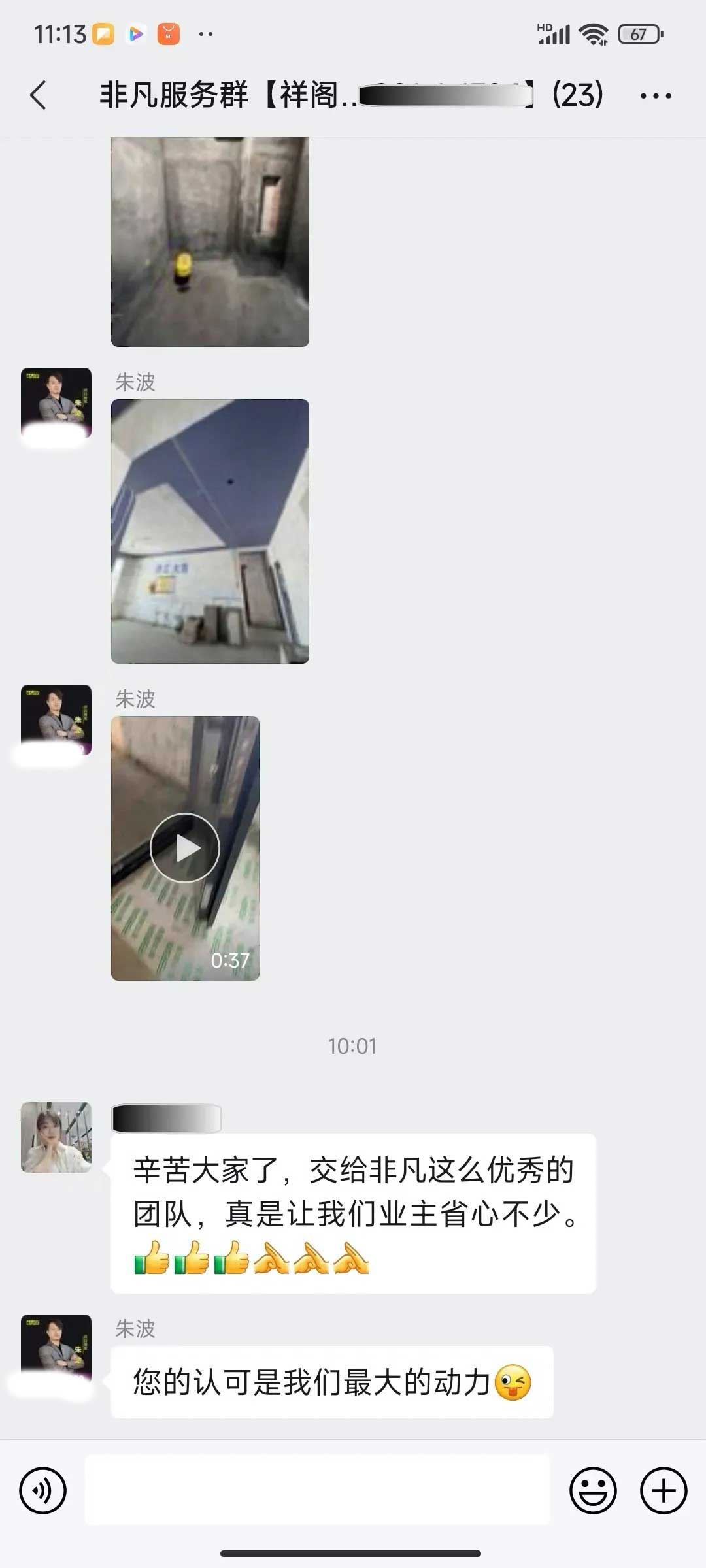Image resolution: width=706 pixels, height=1568 pixels.
Task: View profile of the homeowner who praised the team
Action: 56,1137
